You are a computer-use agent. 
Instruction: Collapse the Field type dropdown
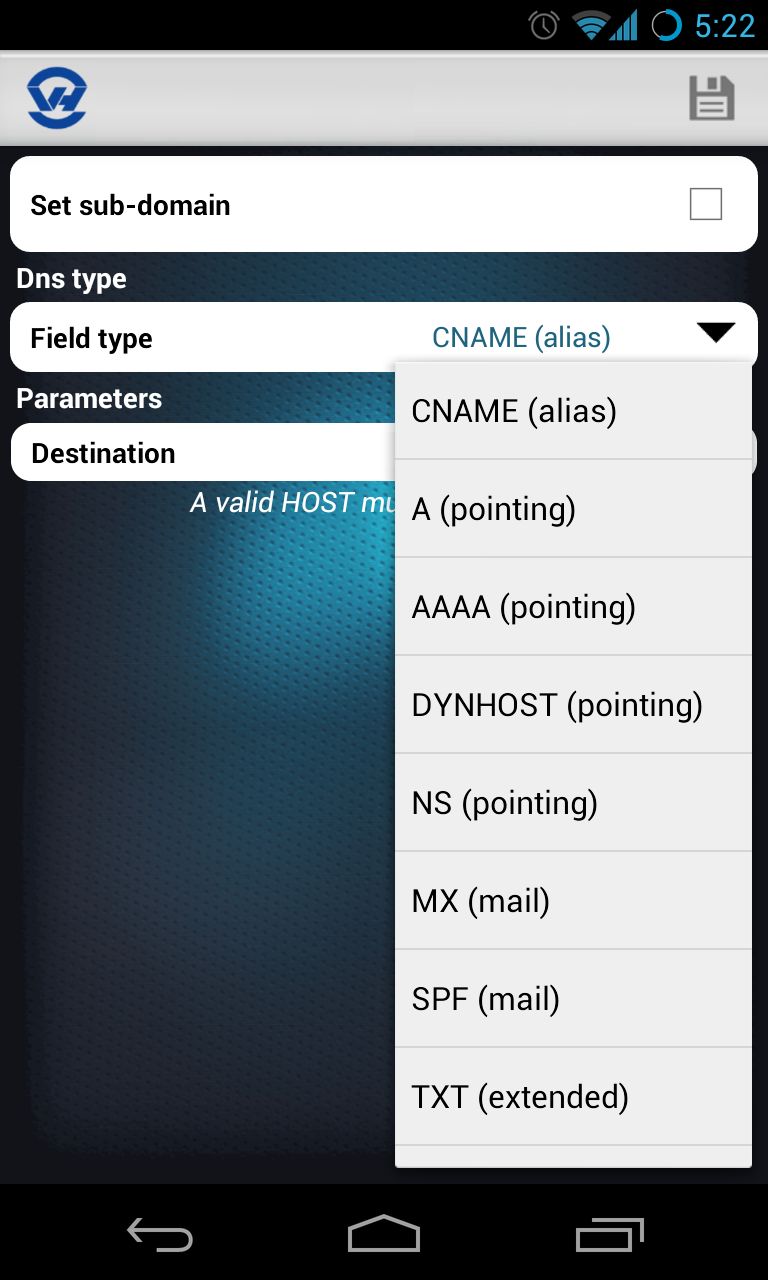[x=716, y=334]
